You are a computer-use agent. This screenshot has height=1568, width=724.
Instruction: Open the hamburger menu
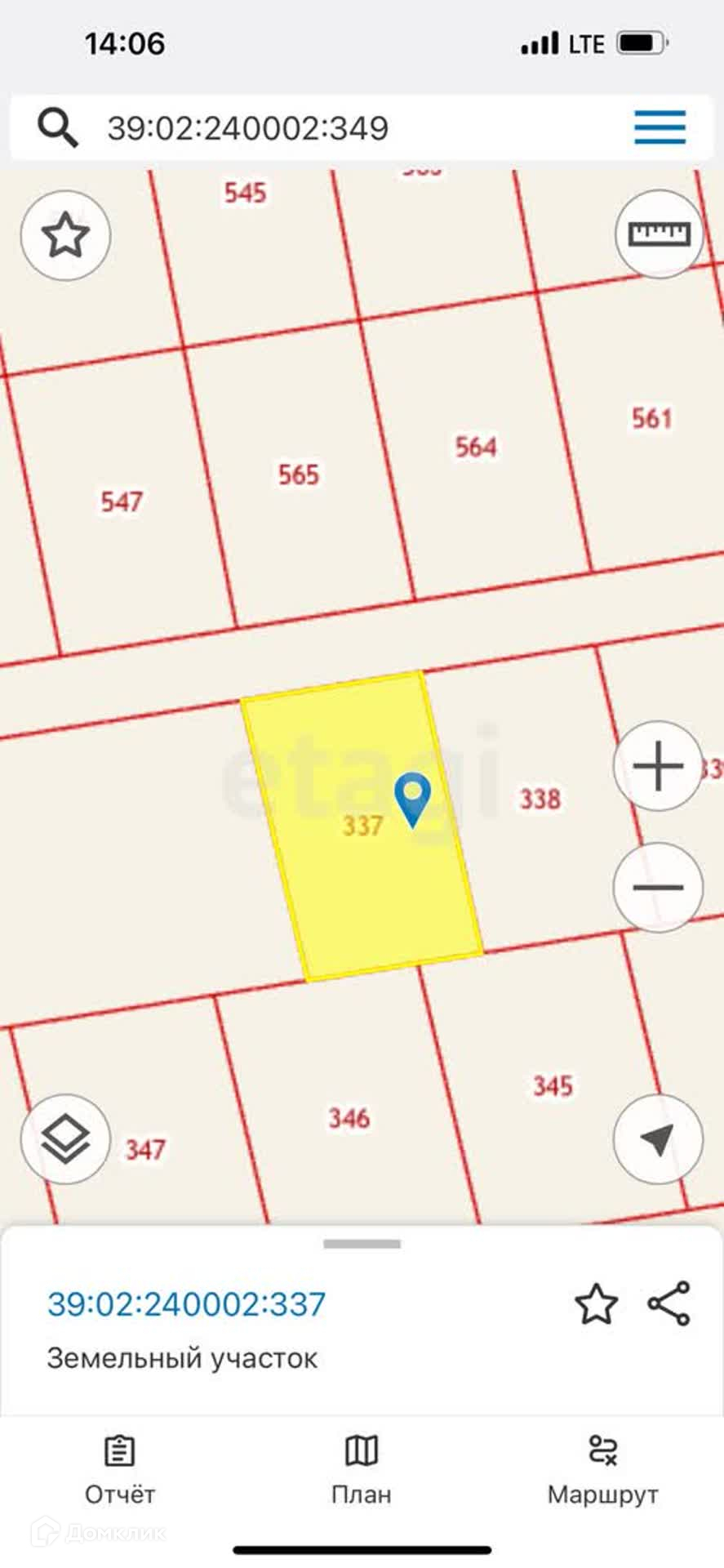tap(660, 127)
